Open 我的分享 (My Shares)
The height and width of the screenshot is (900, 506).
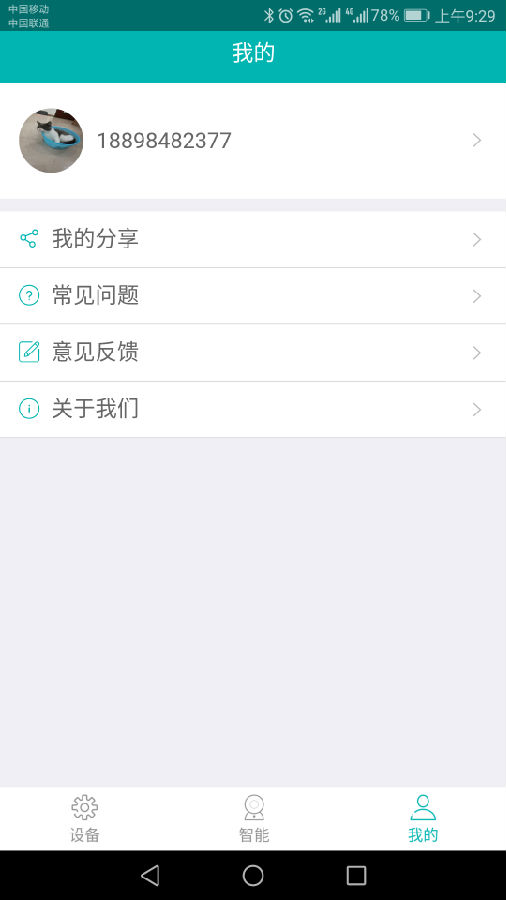tap(253, 239)
